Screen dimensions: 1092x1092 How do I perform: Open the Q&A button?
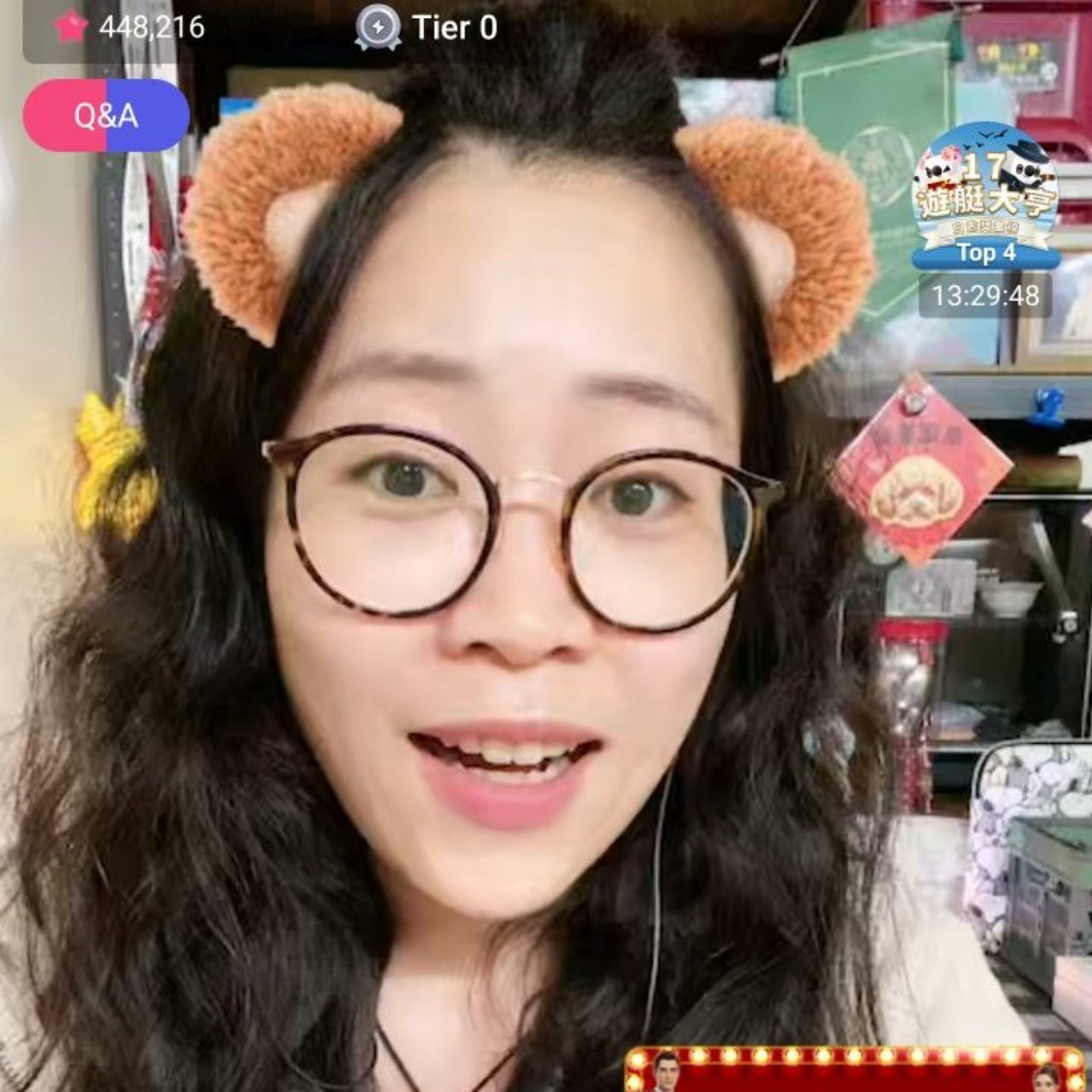pyautogui.click(x=106, y=115)
